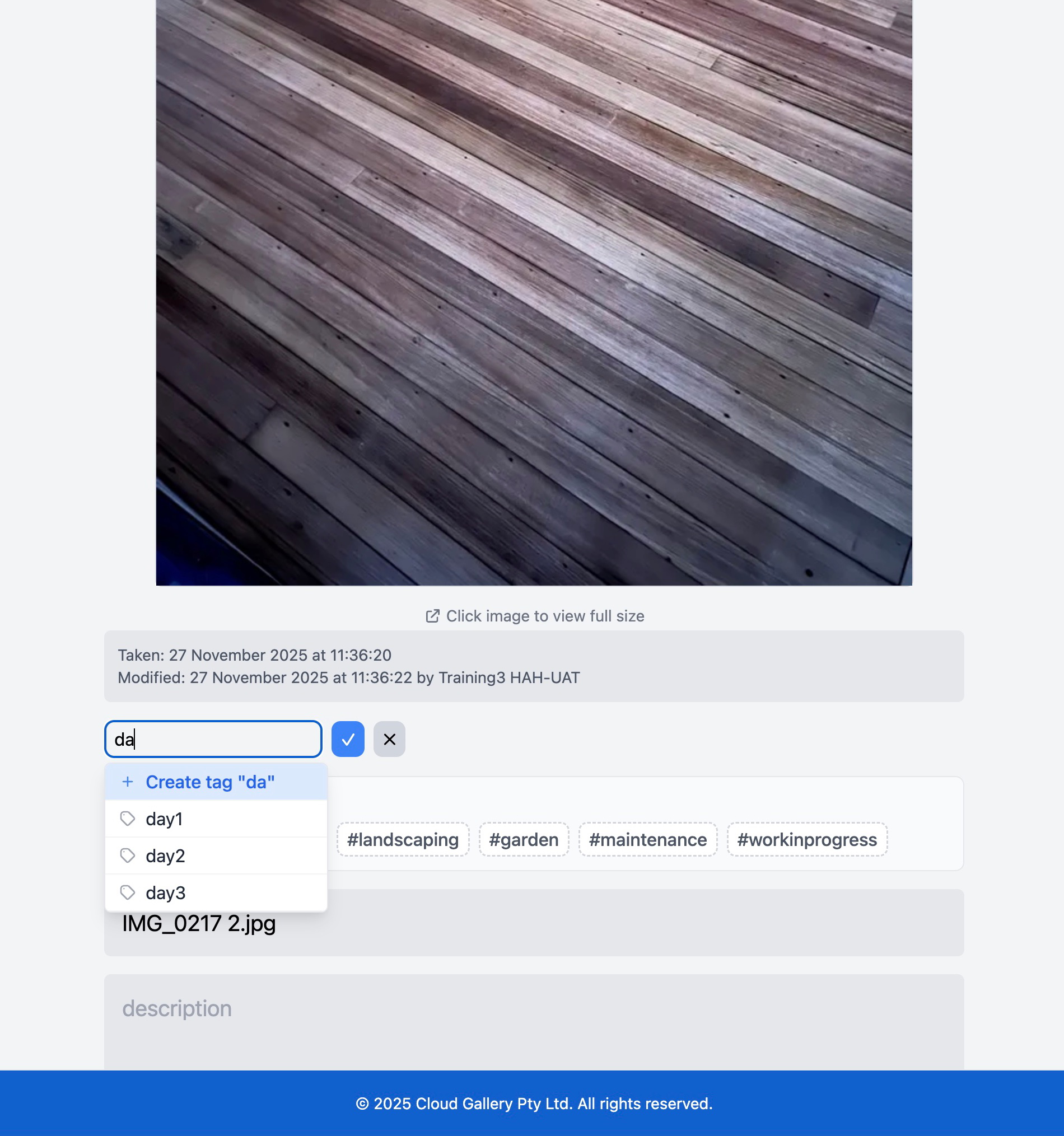Add the suggested #maintenance tag
The width and height of the screenshot is (1064, 1136).
point(647,839)
